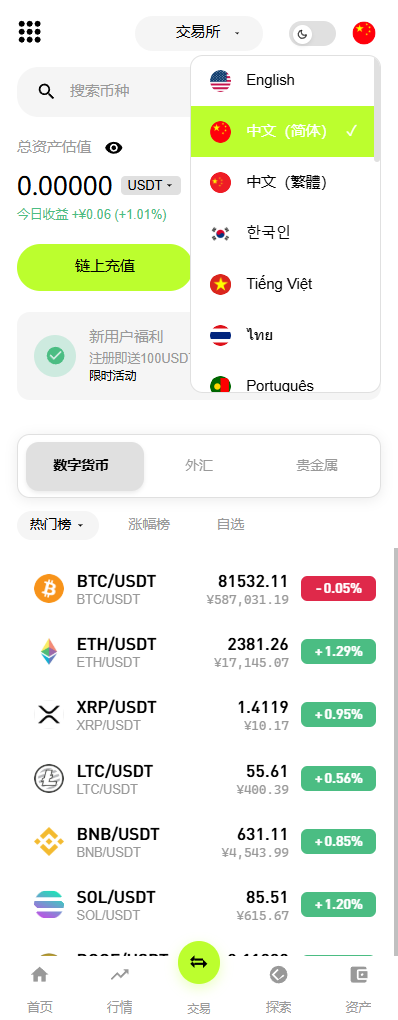
Task: Open the app grid menu icon
Action: [29, 32]
